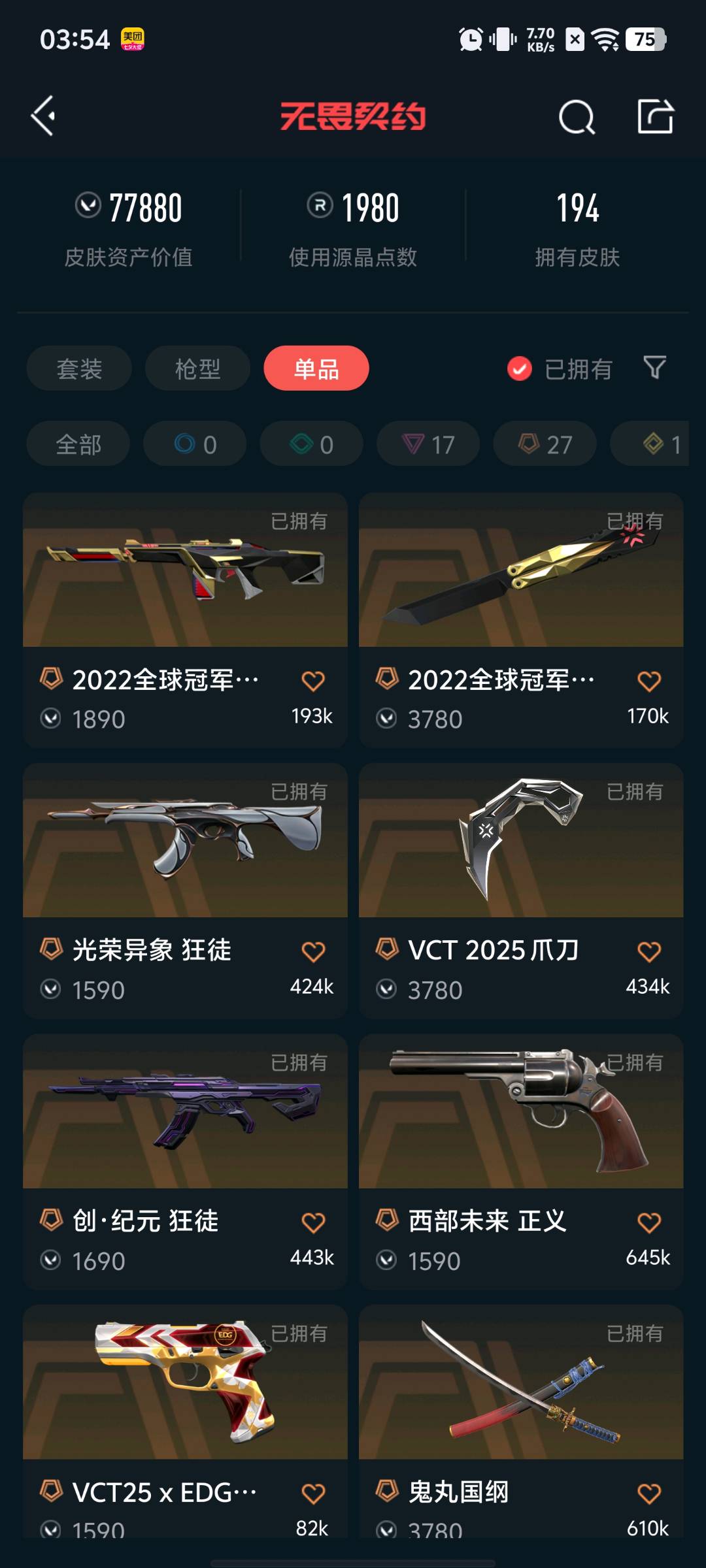Select the 单品 tab
Image resolution: width=706 pixels, height=1568 pixels.
tap(316, 368)
